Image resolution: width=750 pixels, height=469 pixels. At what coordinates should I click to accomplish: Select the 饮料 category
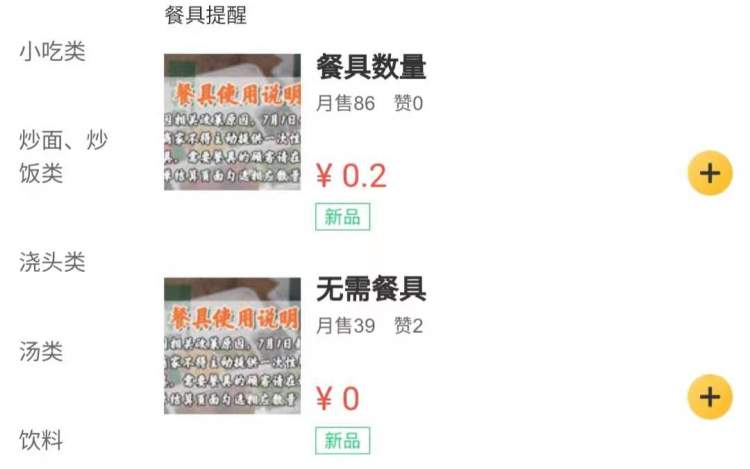click(41, 440)
